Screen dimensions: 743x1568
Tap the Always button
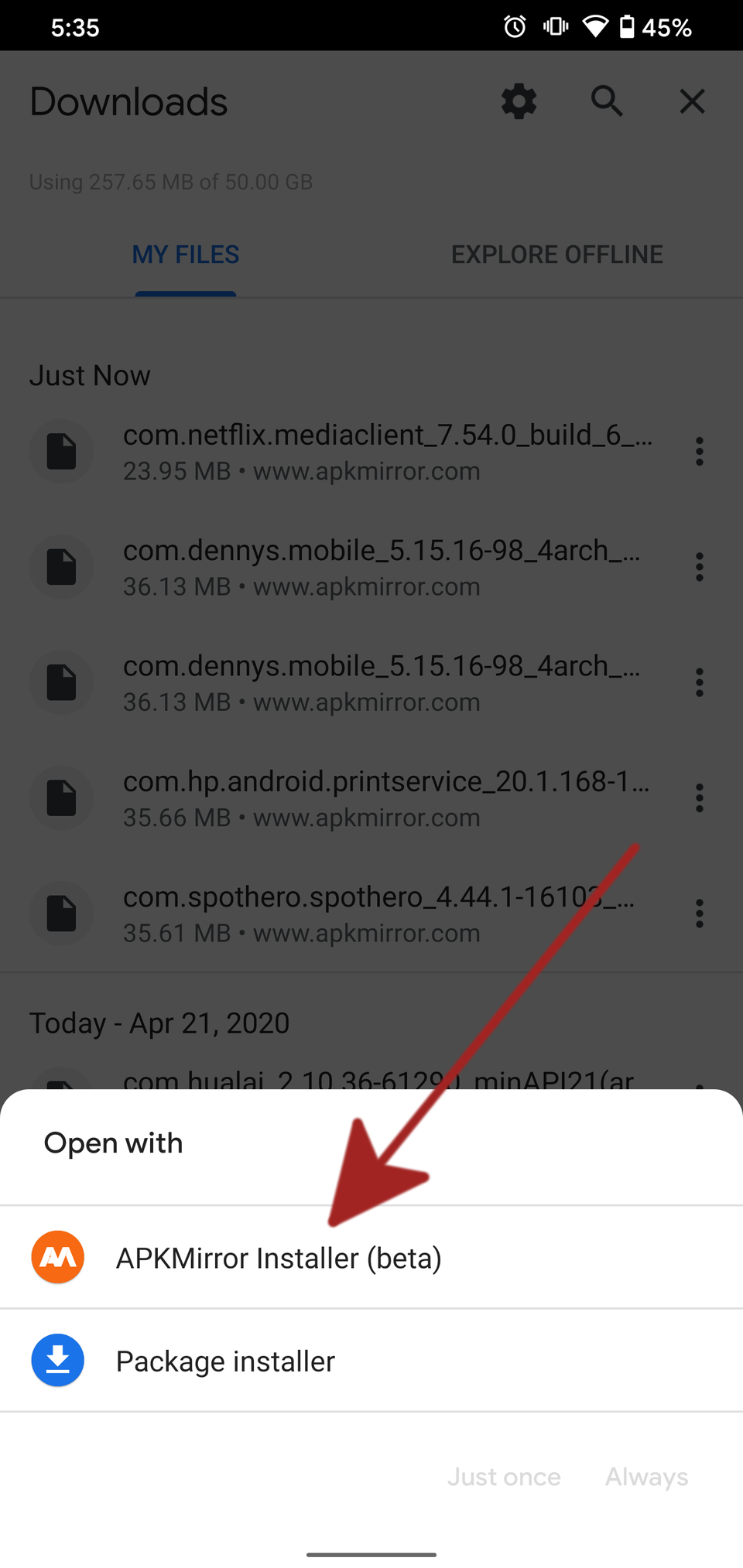[x=646, y=1477]
